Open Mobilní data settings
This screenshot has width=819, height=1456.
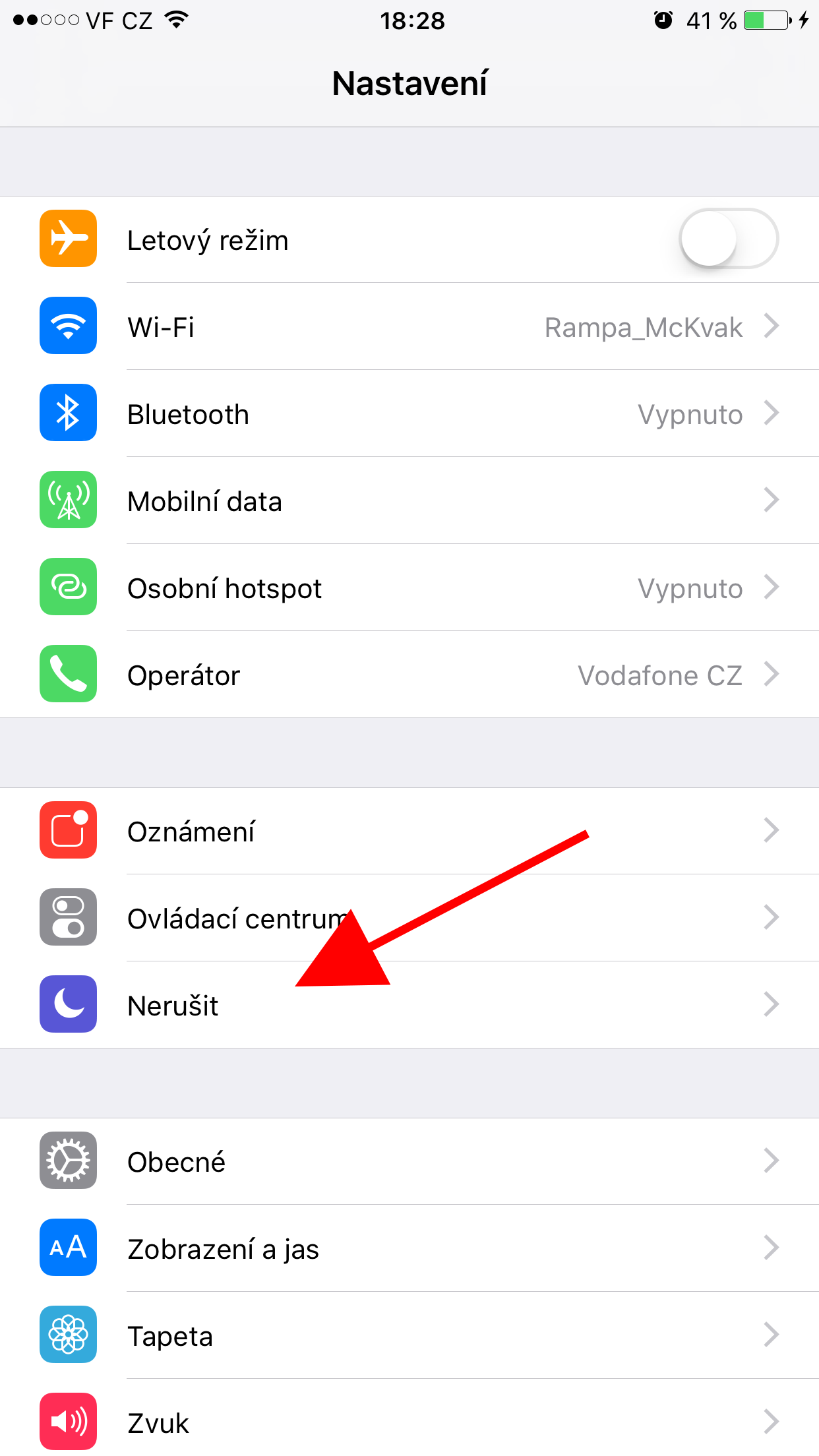click(x=409, y=501)
